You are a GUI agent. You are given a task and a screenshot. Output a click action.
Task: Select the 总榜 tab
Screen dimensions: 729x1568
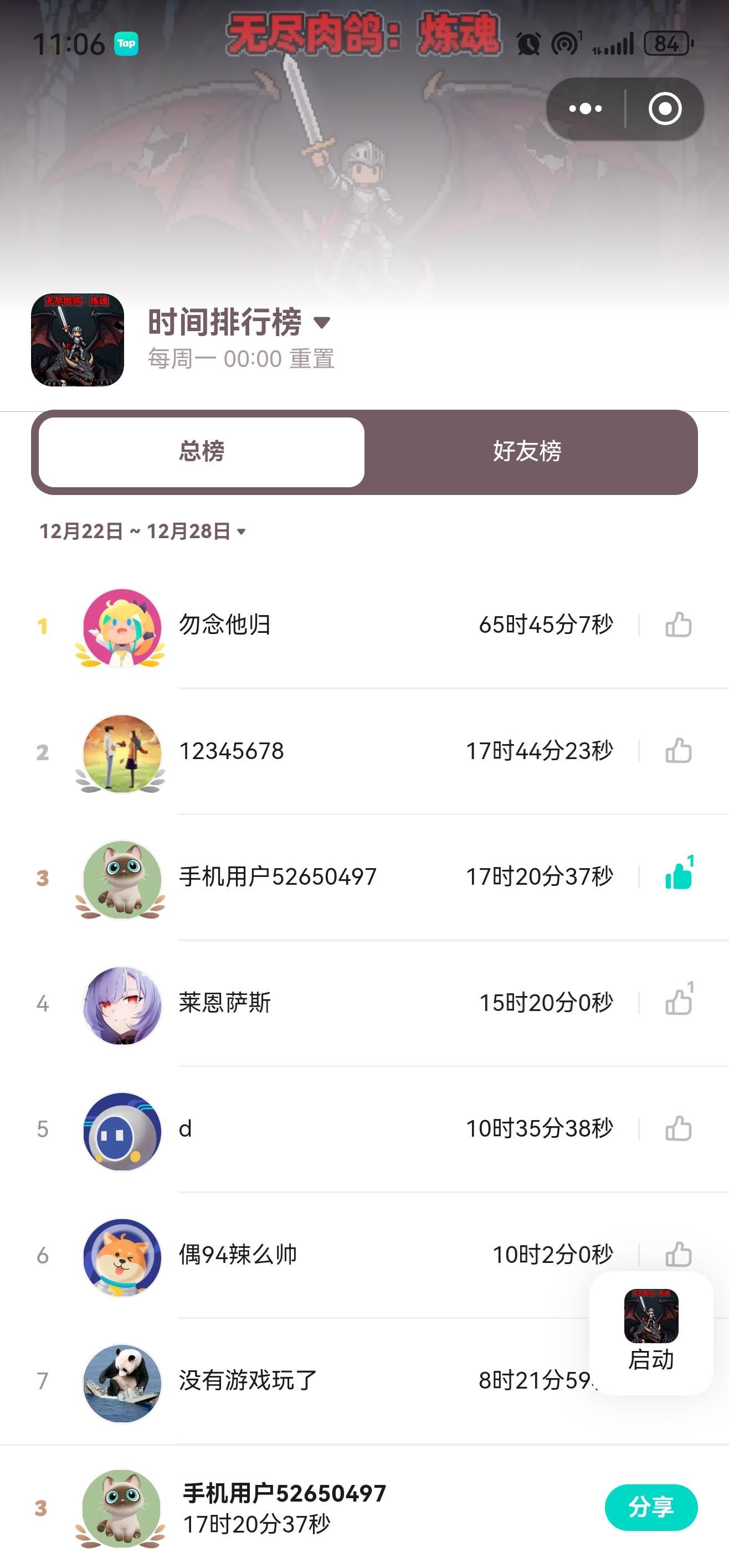pos(202,452)
